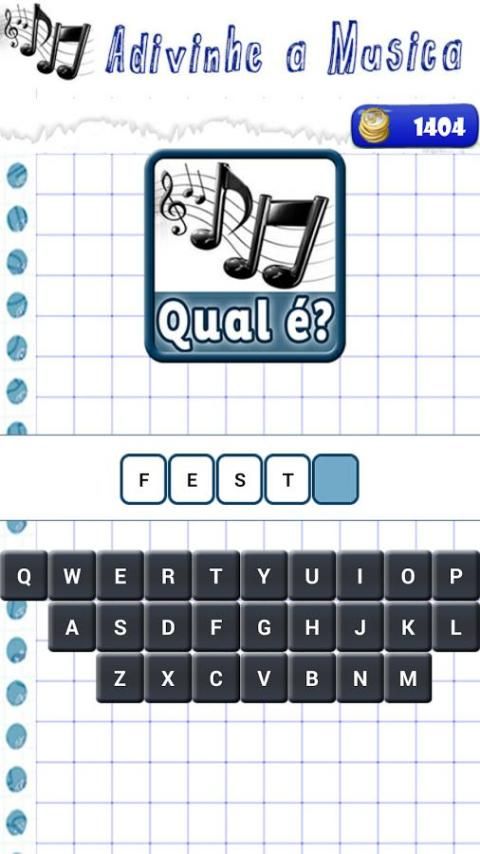Tap the letter S key
Image resolution: width=480 pixels, height=854 pixels.
coord(120,627)
